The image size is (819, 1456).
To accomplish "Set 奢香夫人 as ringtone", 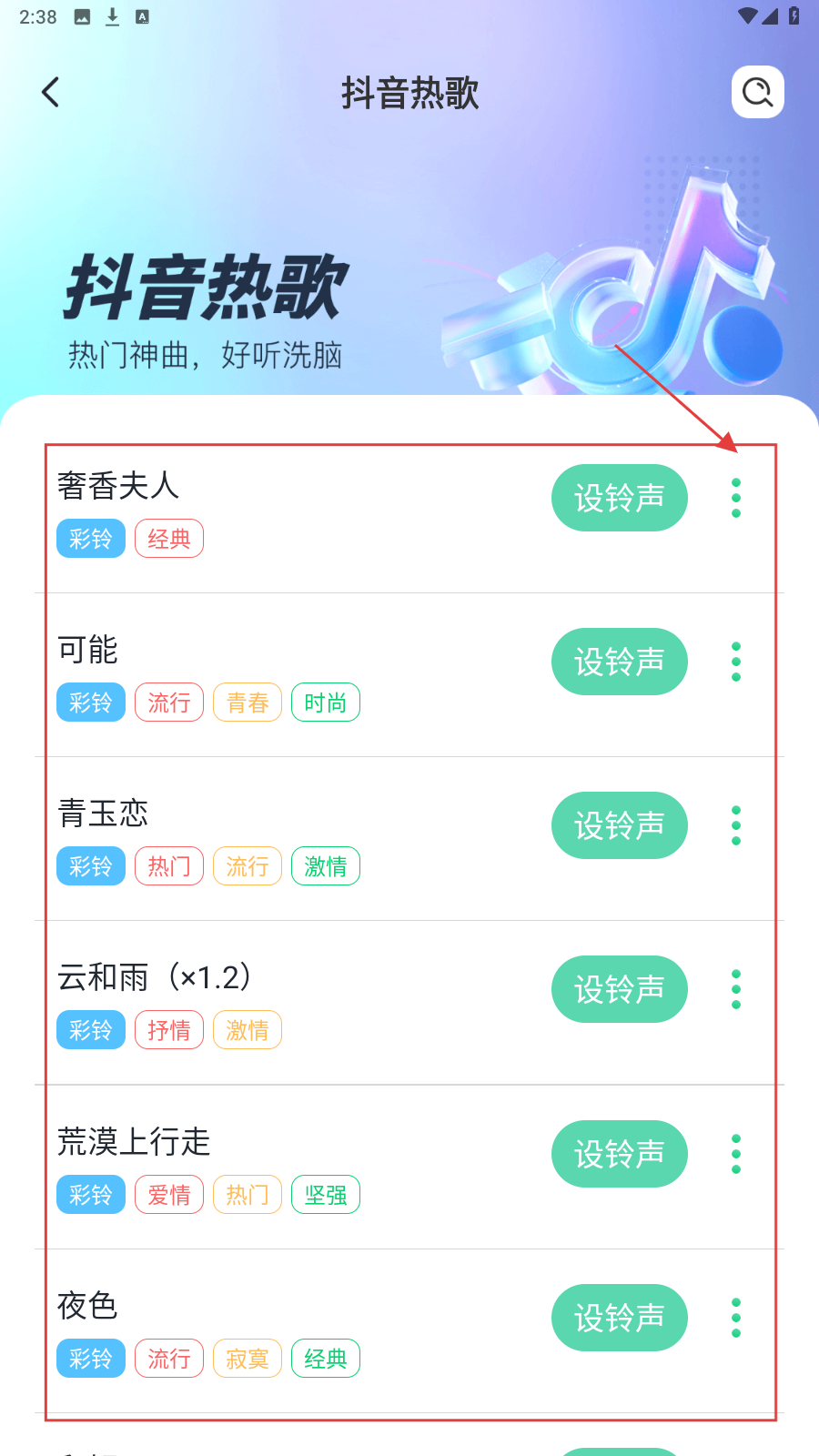I will click(619, 498).
